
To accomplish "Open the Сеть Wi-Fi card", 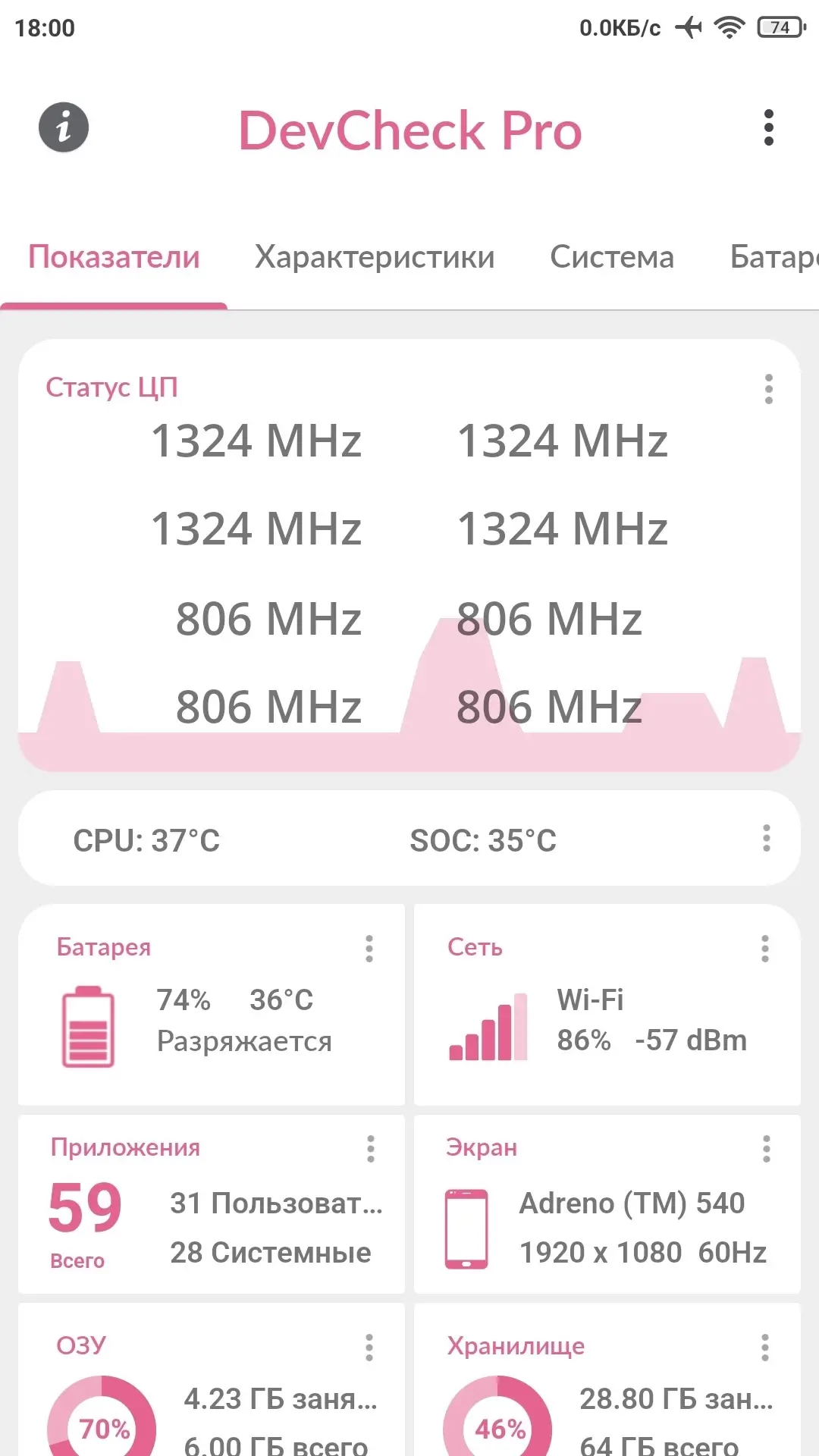I will click(x=607, y=1005).
